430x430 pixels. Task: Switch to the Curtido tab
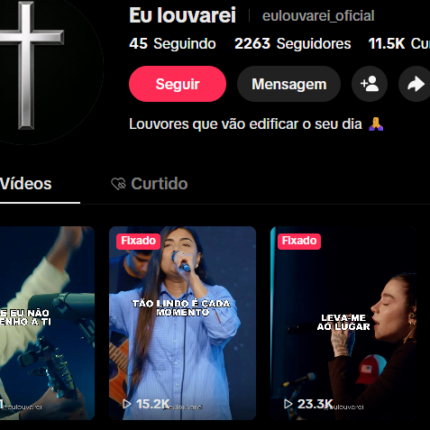click(x=150, y=184)
